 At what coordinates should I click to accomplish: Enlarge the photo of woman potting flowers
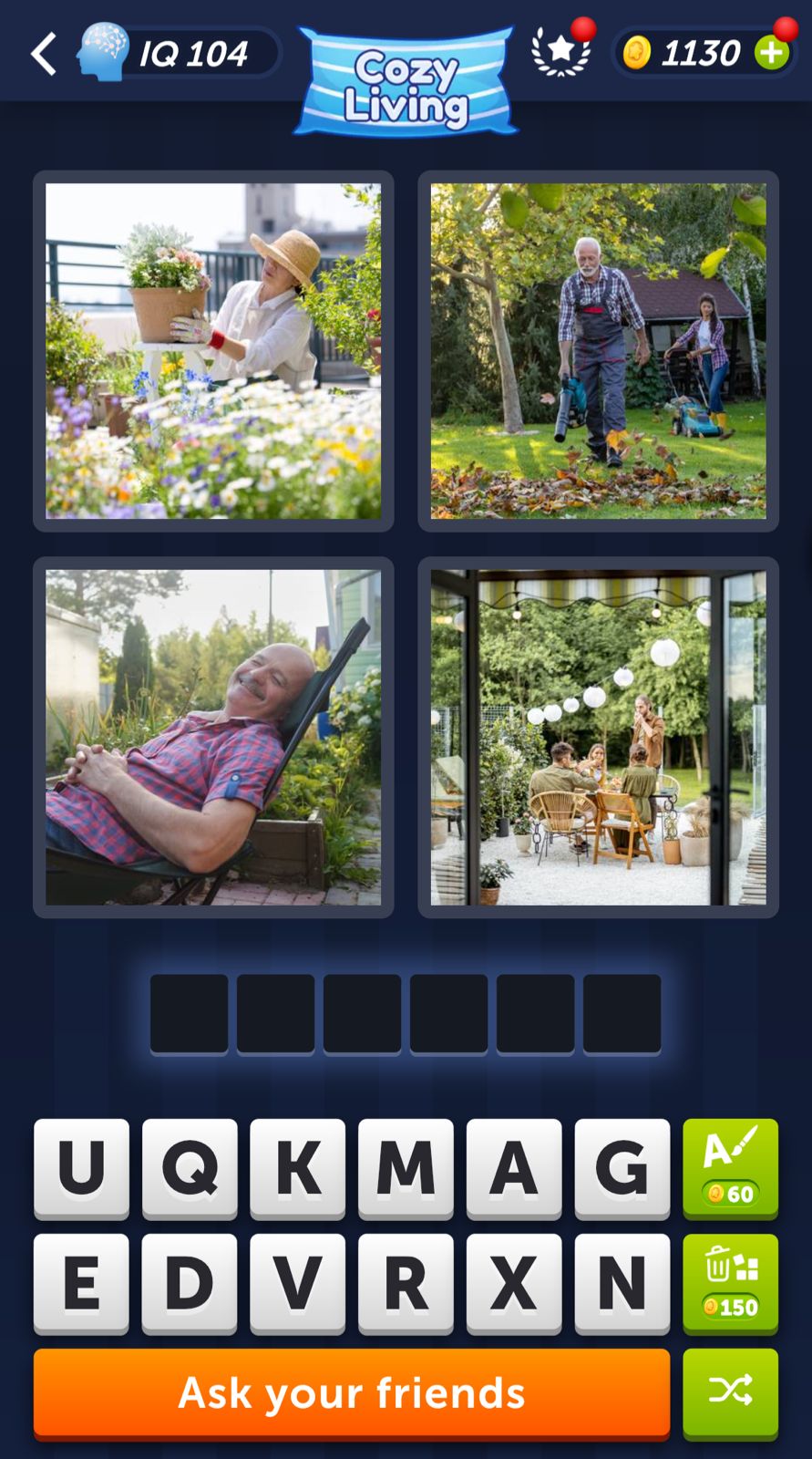pyautogui.click(x=213, y=351)
